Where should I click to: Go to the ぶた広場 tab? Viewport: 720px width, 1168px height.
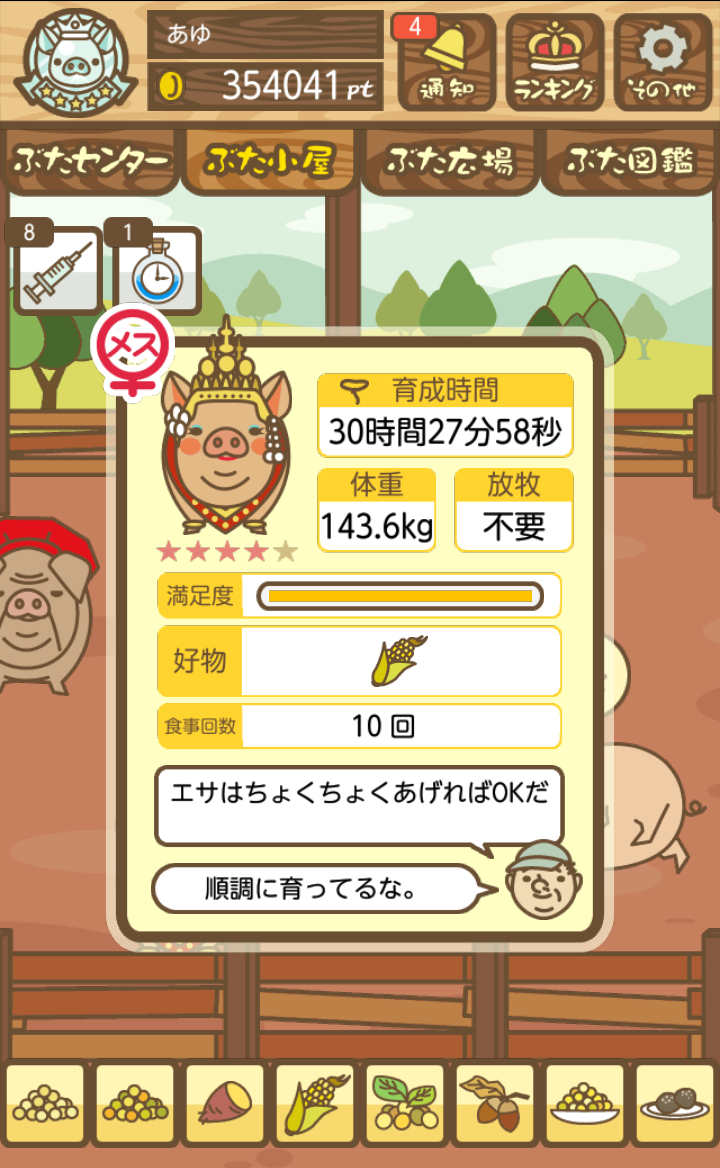(x=450, y=162)
